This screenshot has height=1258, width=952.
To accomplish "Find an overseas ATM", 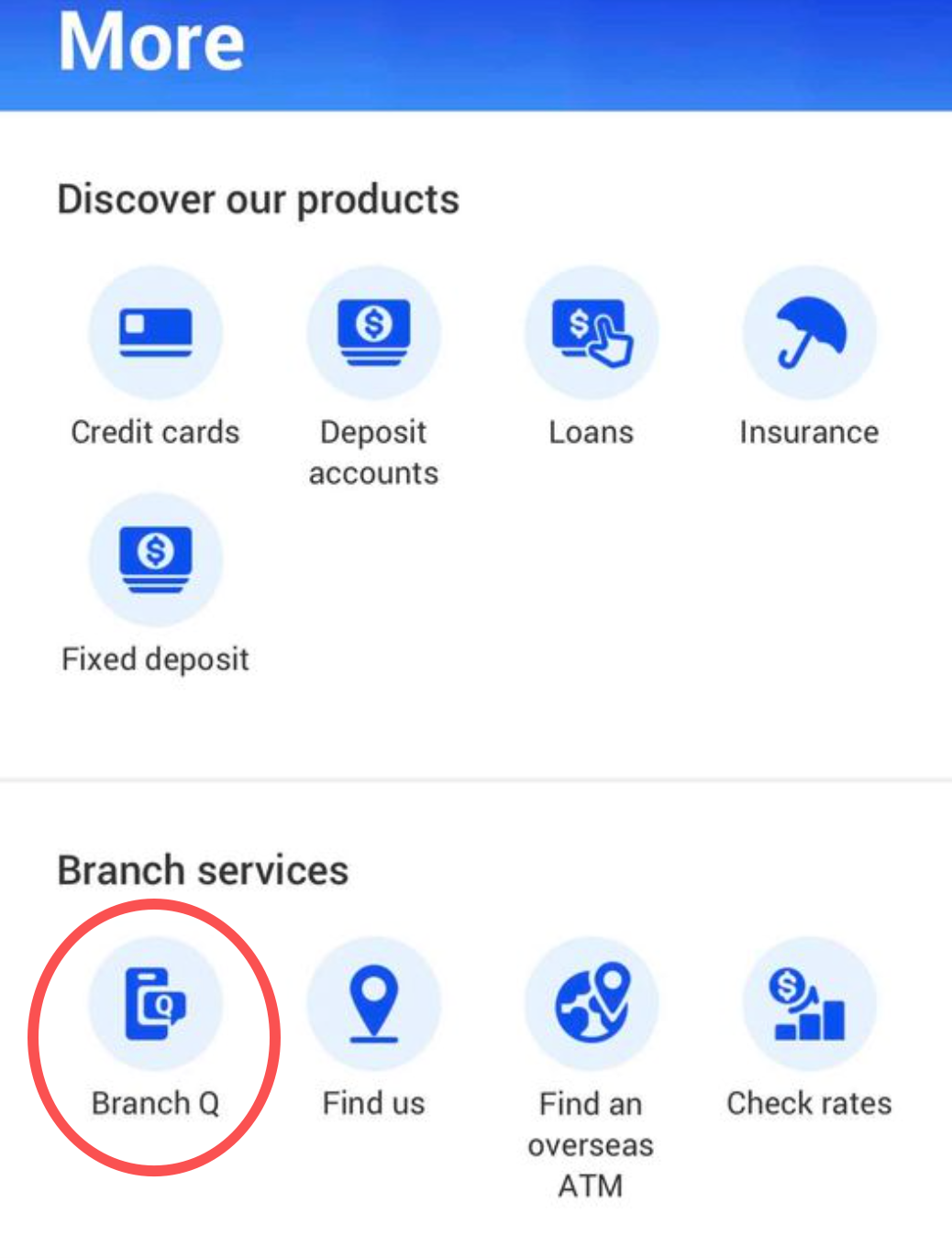I will (591, 1004).
